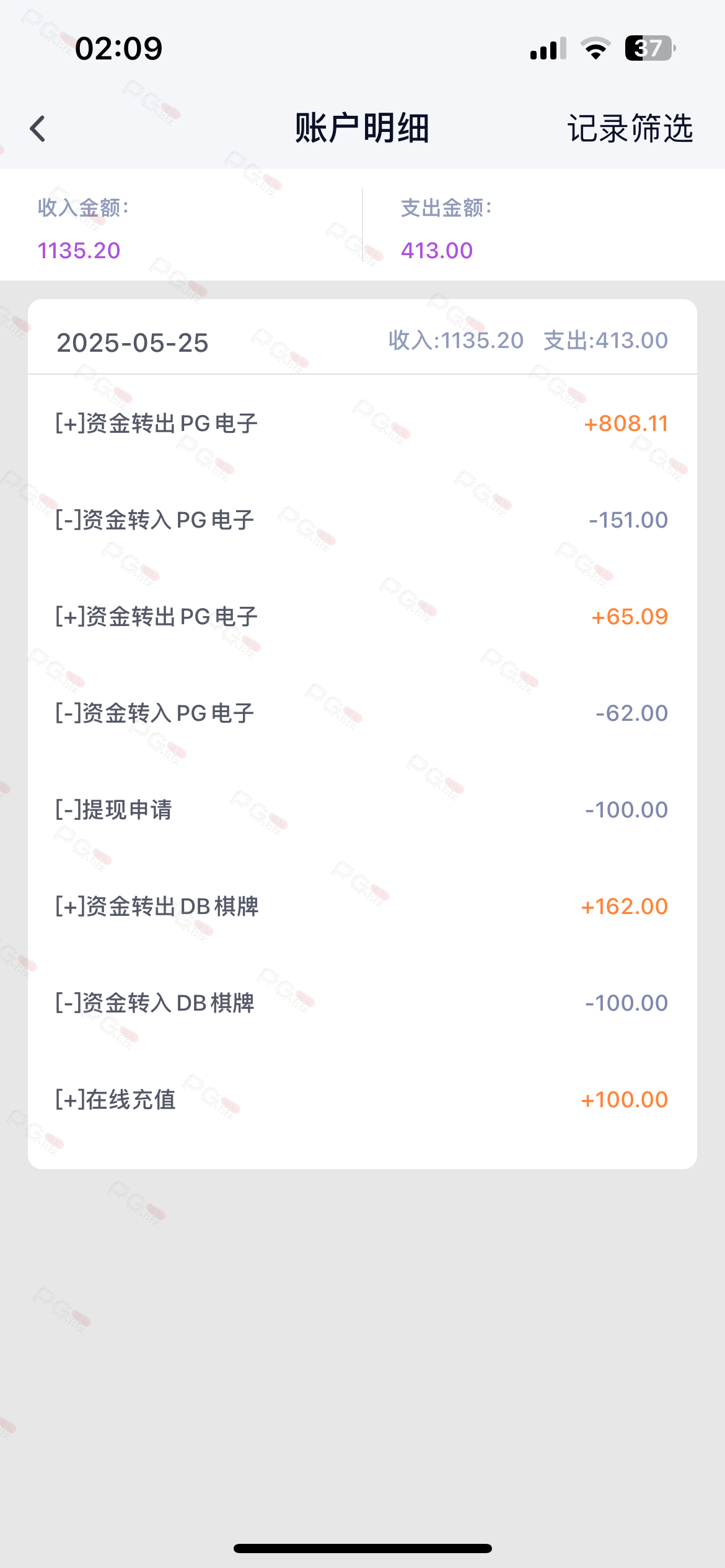Select the 资金转入 DB棋牌 -100.00 entry
Image resolution: width=725 pixels, height=1568 pixels.
click(x=362, y=1003)
